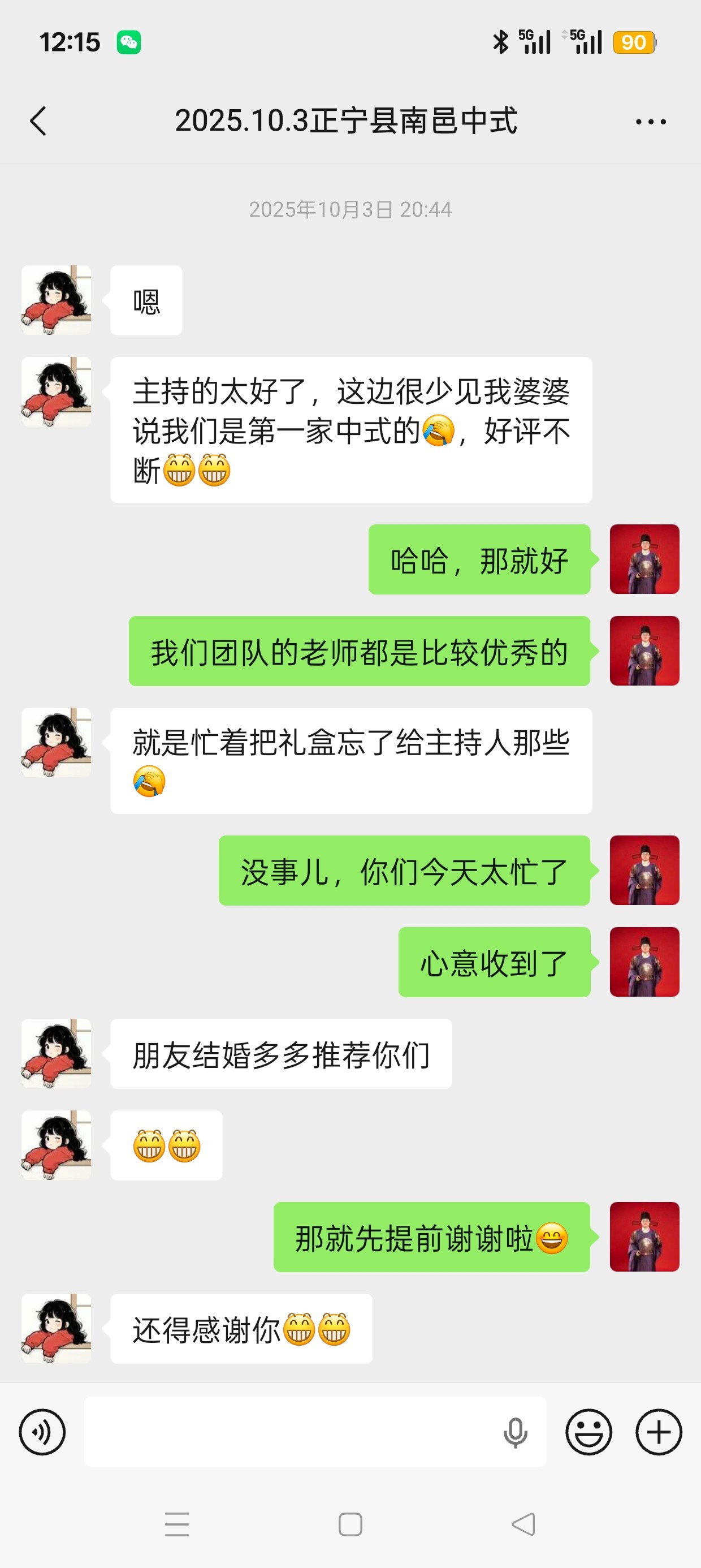The height and width of the screenshot is (1568, 701).
Task: Open the emoji sticker panel
Action: tap(589, 1432)
